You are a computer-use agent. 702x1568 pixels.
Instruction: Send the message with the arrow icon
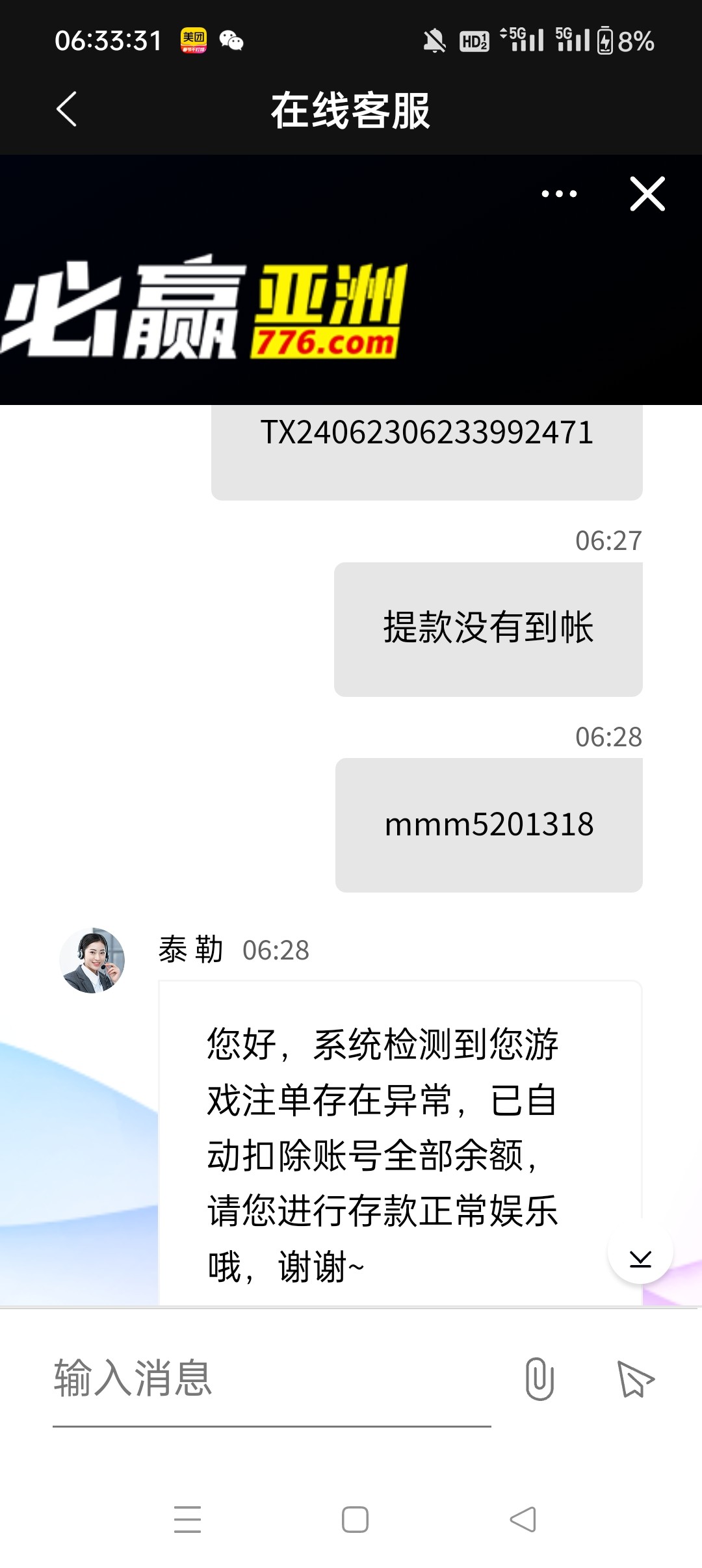point(635,1379)
